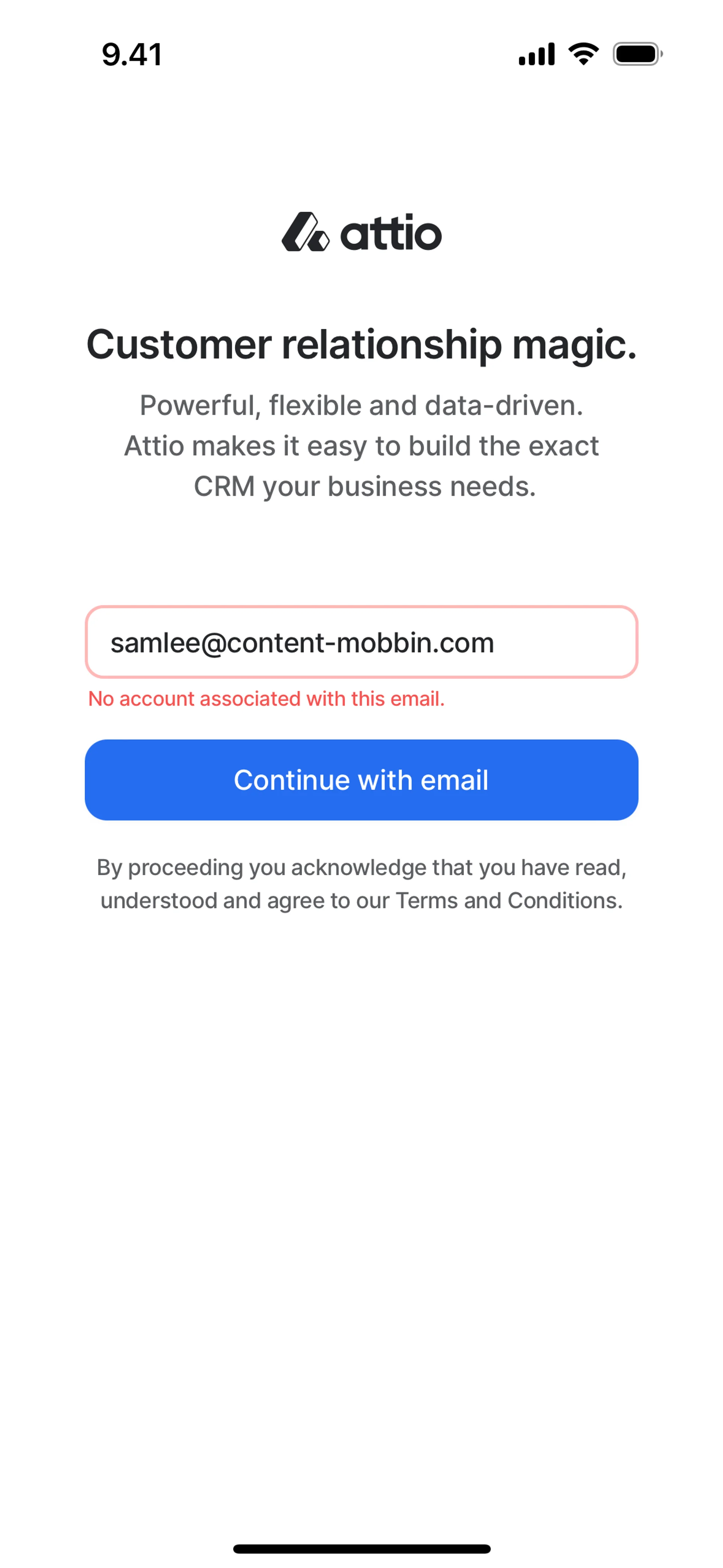Tap the email address input field

pos(361,642)
